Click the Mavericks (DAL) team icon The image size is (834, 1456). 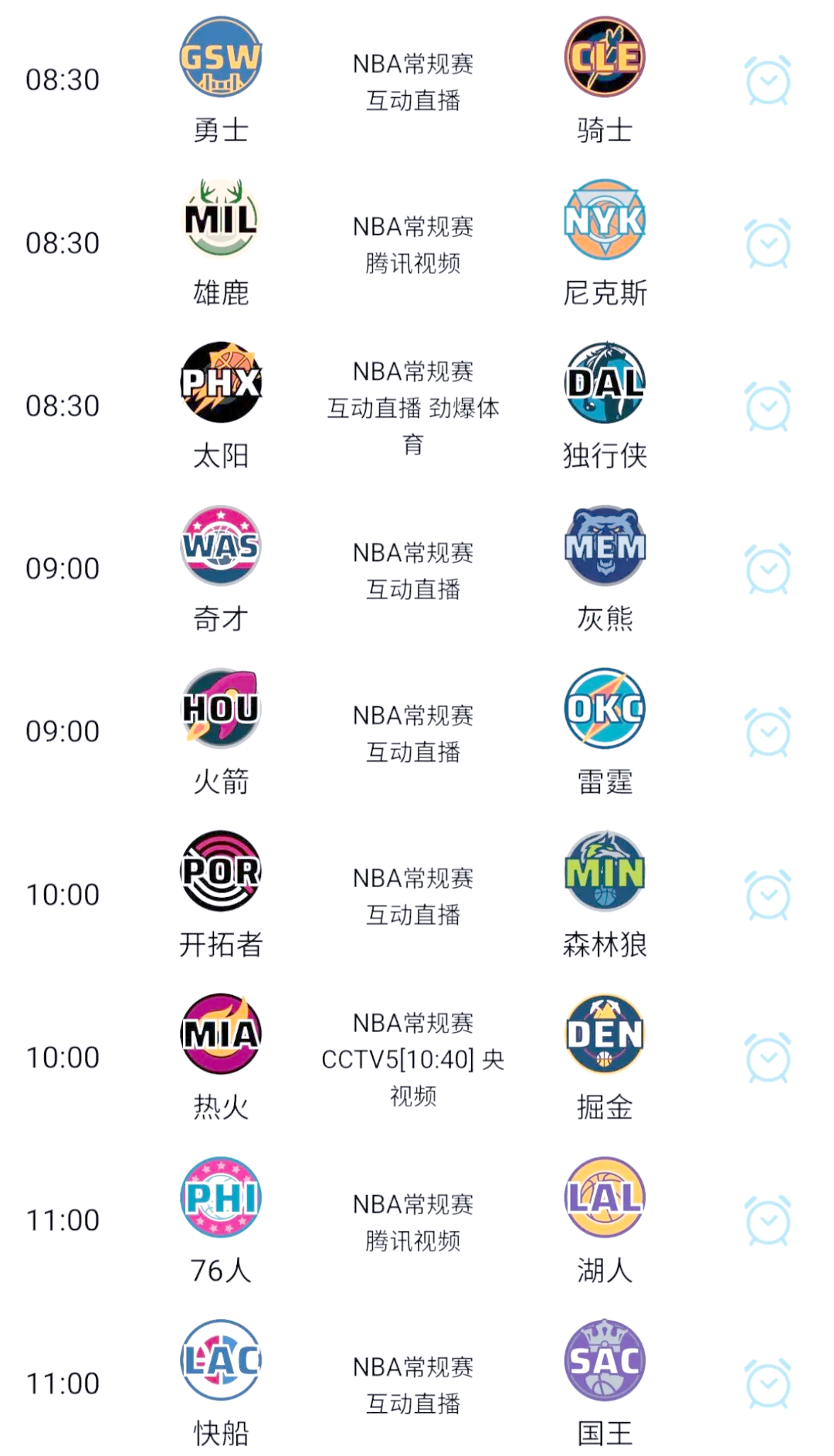[x=605, y=384]
